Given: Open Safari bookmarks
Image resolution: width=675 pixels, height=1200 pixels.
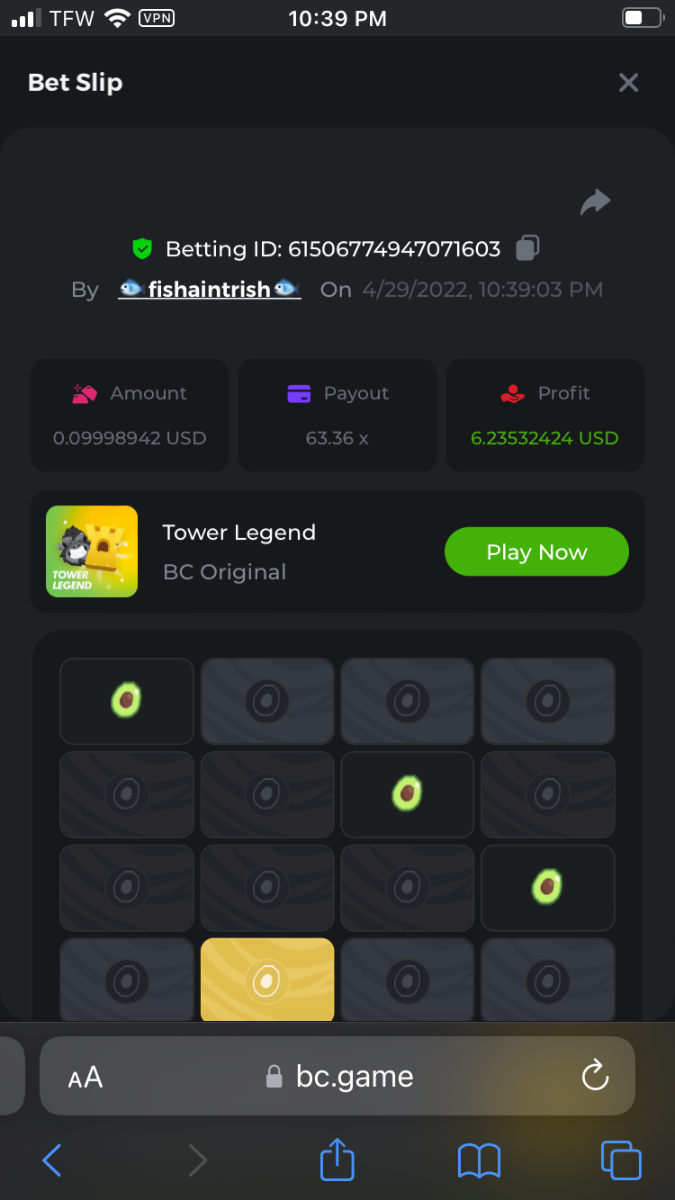Looking at the screenshot, I should tap(479, 1160).
